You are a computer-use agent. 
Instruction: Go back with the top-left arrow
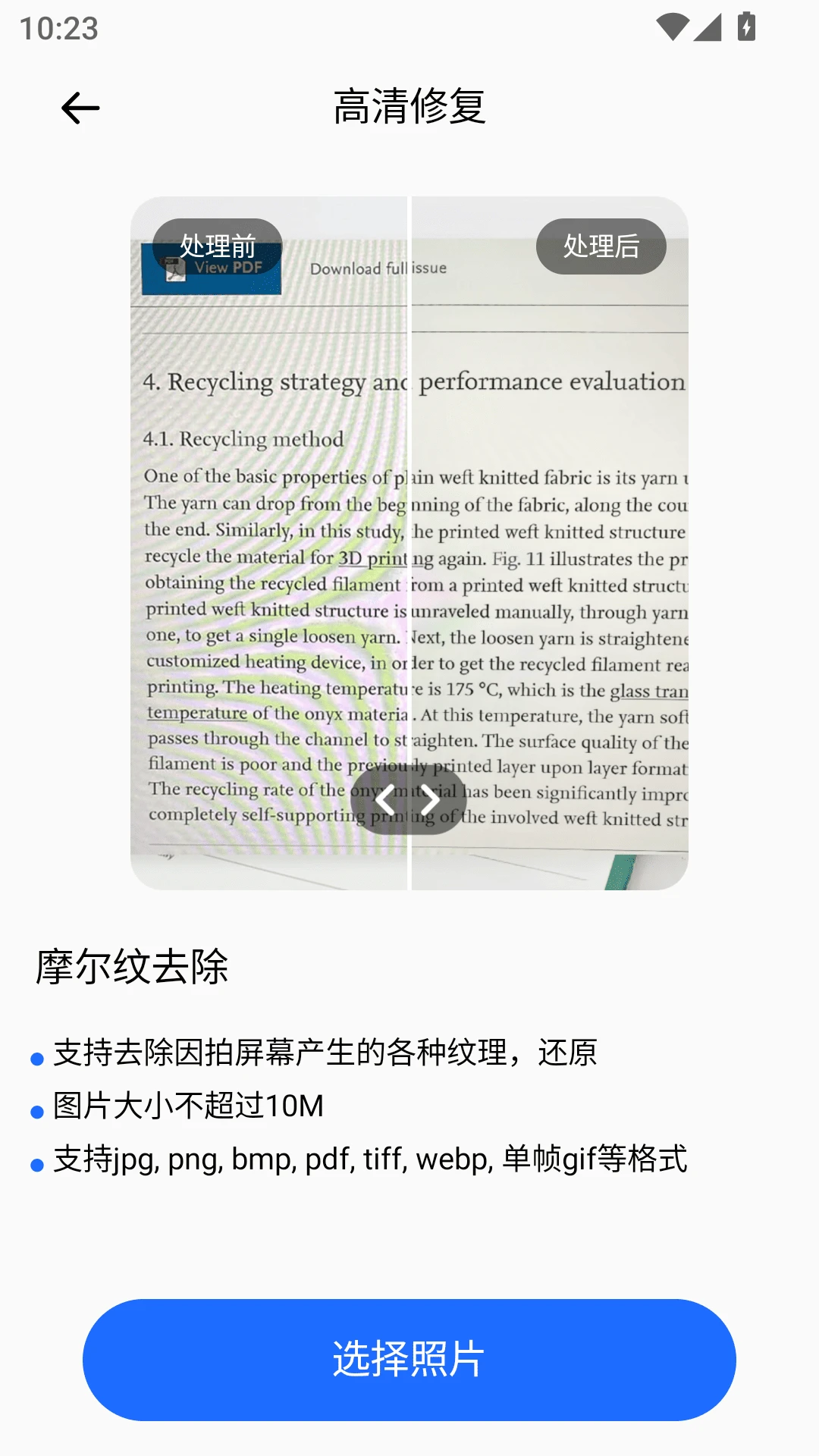point(80,108)
